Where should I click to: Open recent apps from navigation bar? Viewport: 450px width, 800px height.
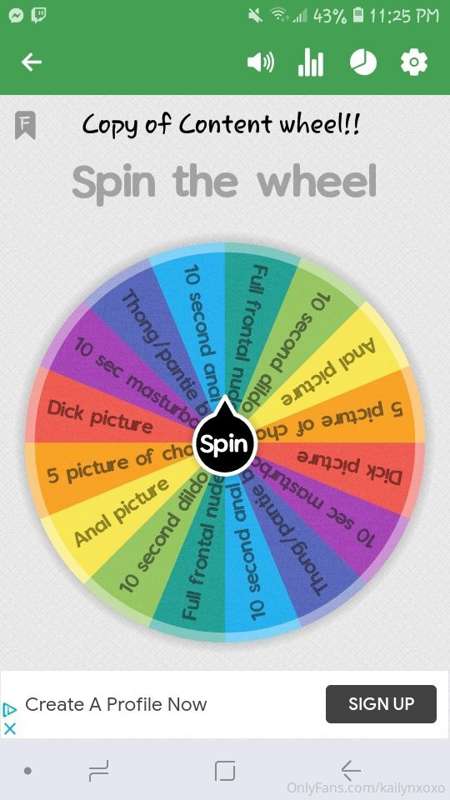click(x=98, y=770)
